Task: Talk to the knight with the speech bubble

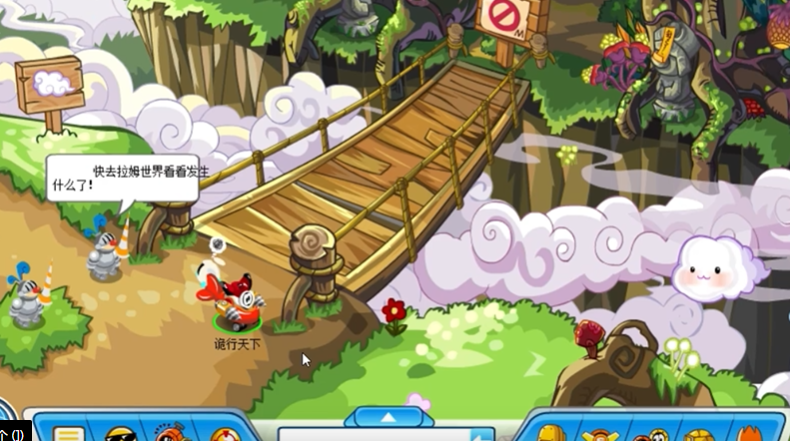Action: click(x=104, y=256)
